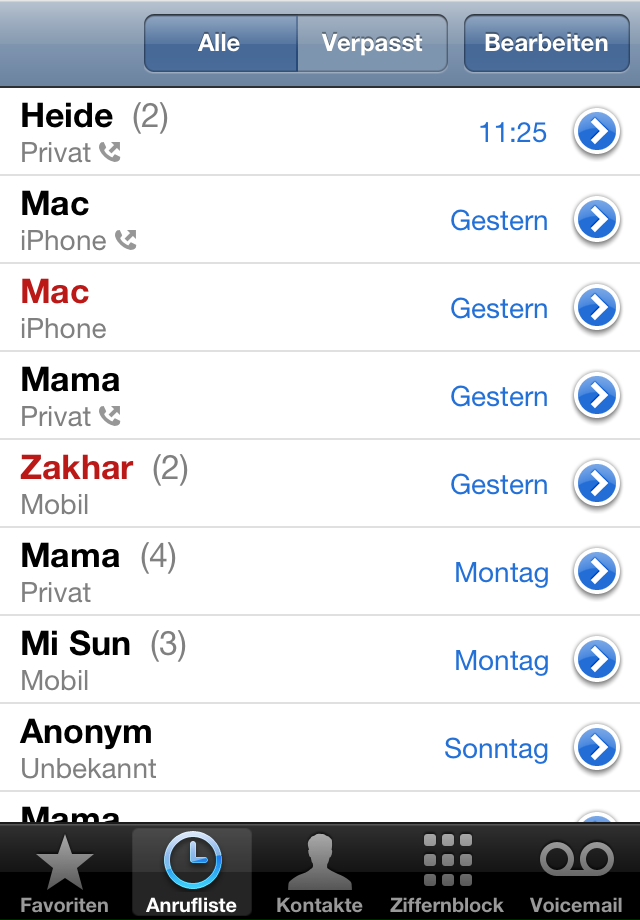The image size is (640, 920).
Task: Open info arrow for Mama (4) Montag
Action: pyautogui.click(x=597, y=572)
